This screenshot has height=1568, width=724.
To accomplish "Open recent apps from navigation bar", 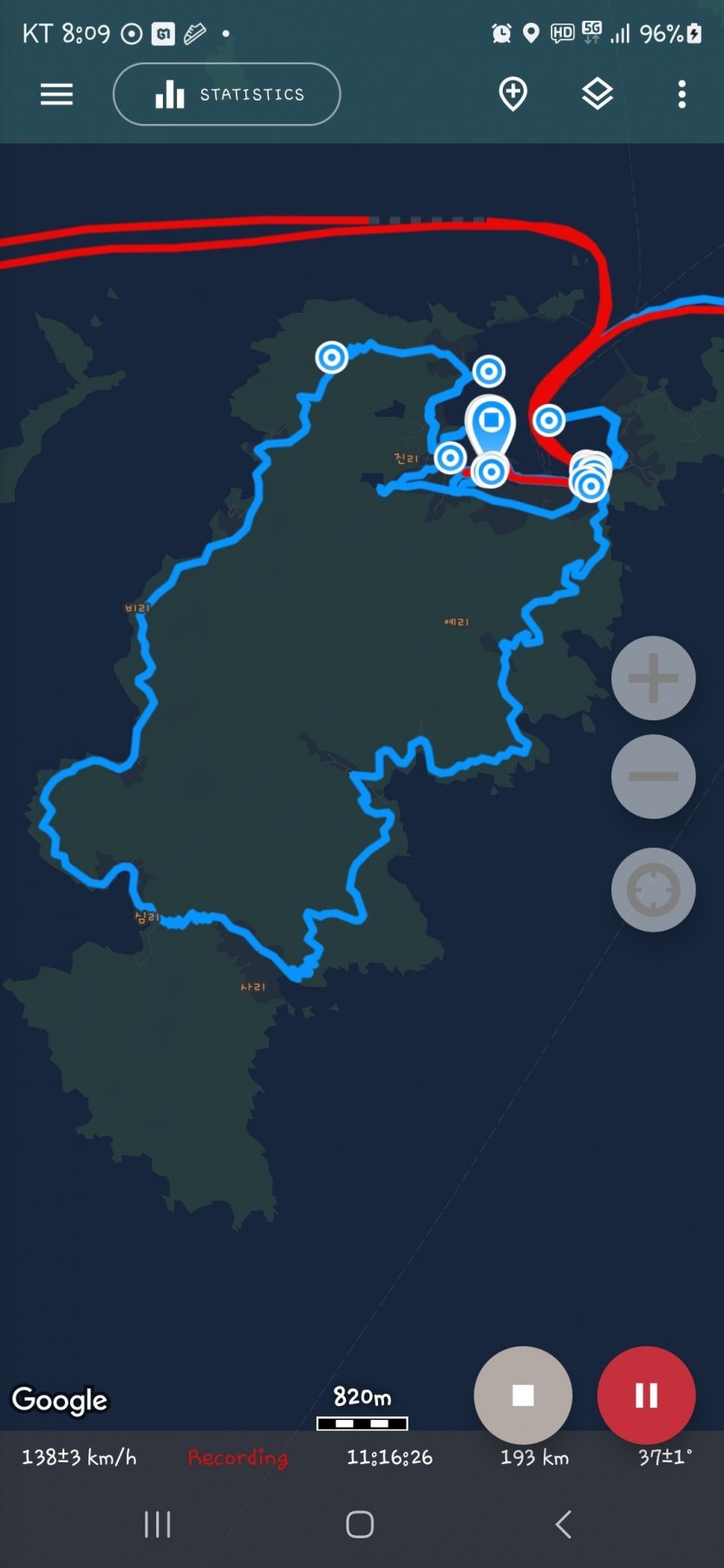I will click(157, 1525).
